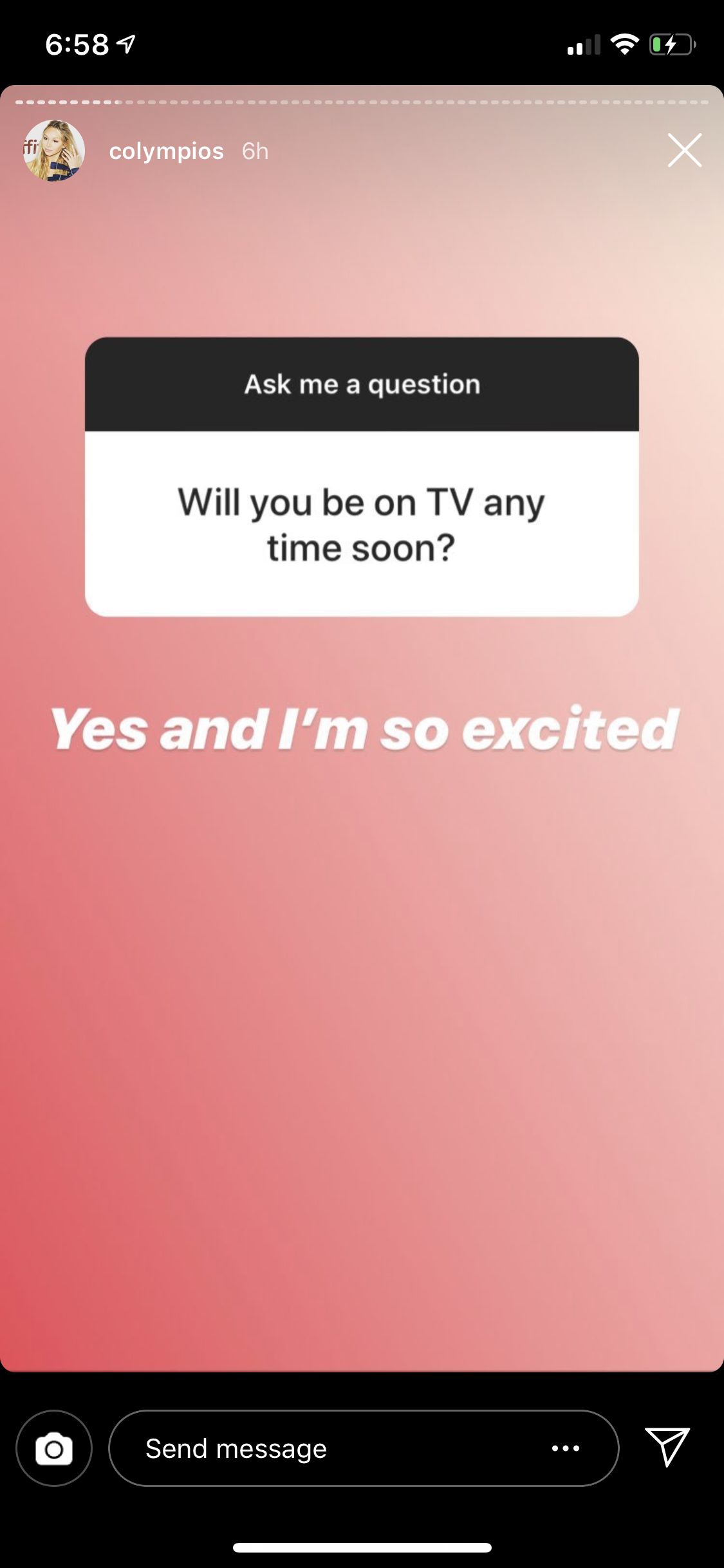Open the camera button

click(54, 1448)
